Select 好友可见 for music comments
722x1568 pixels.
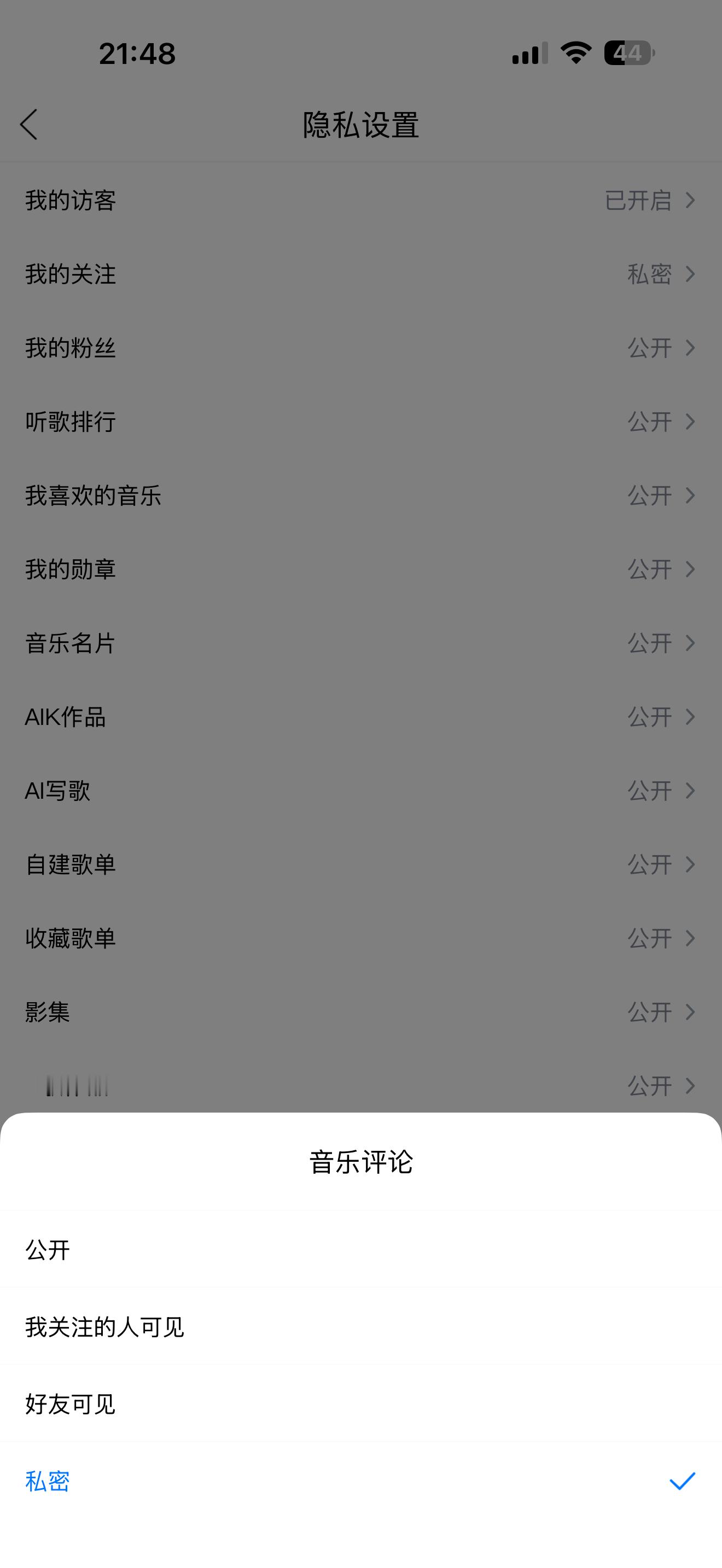pos(70,1405)
